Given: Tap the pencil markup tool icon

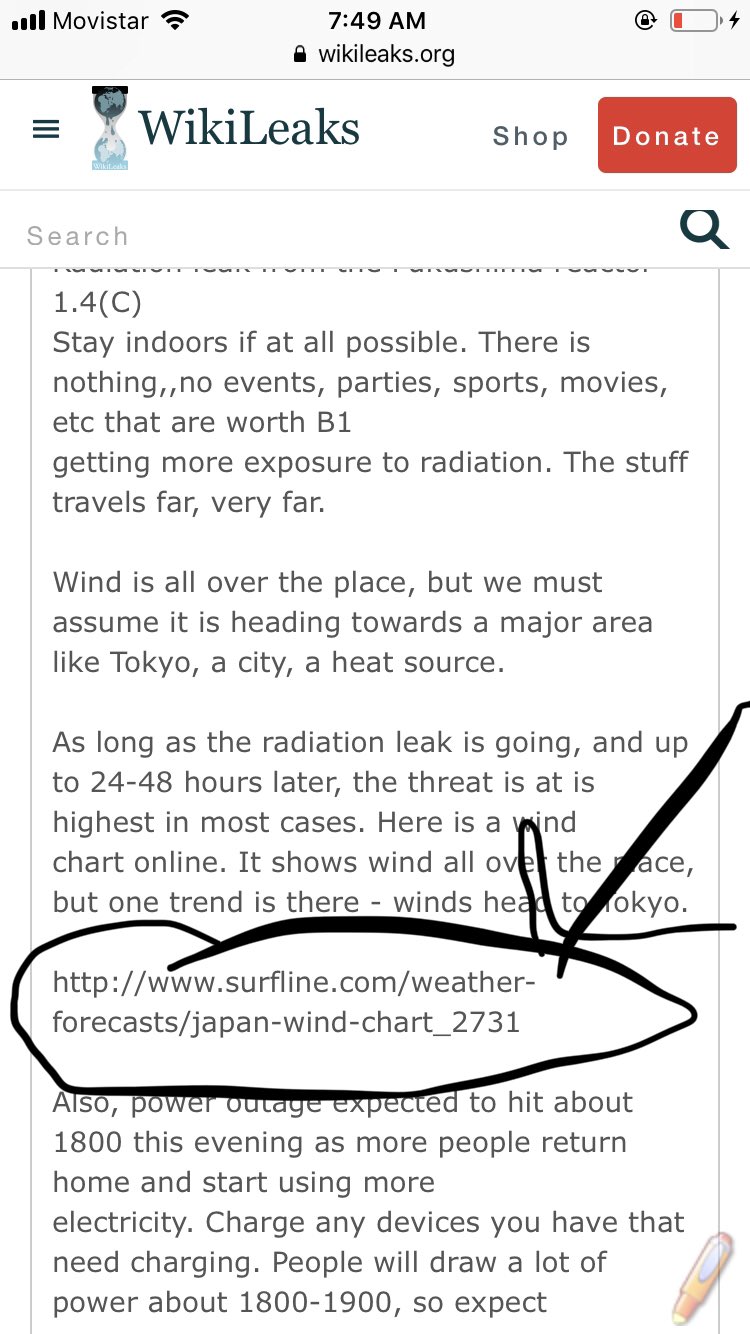Looking at the screenshot, I should pos(702,1278).
